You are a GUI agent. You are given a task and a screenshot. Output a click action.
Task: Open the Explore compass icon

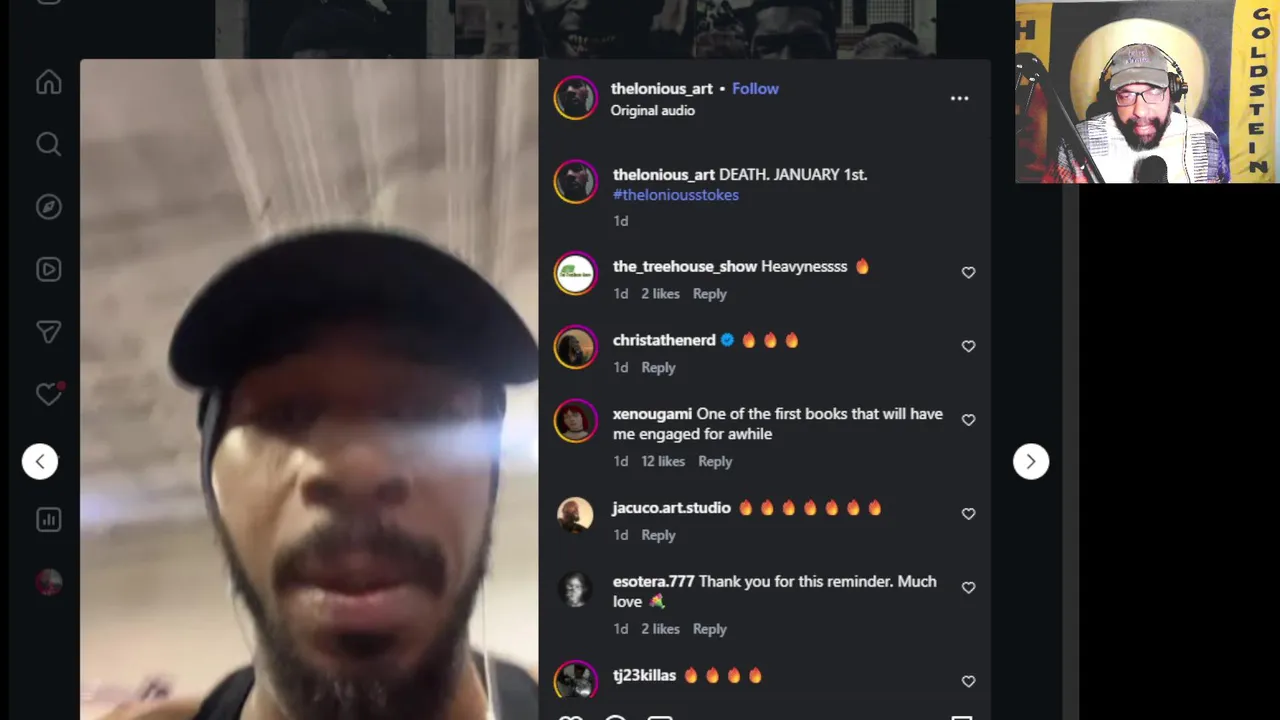pyautogui.click(x=48, y=207)
